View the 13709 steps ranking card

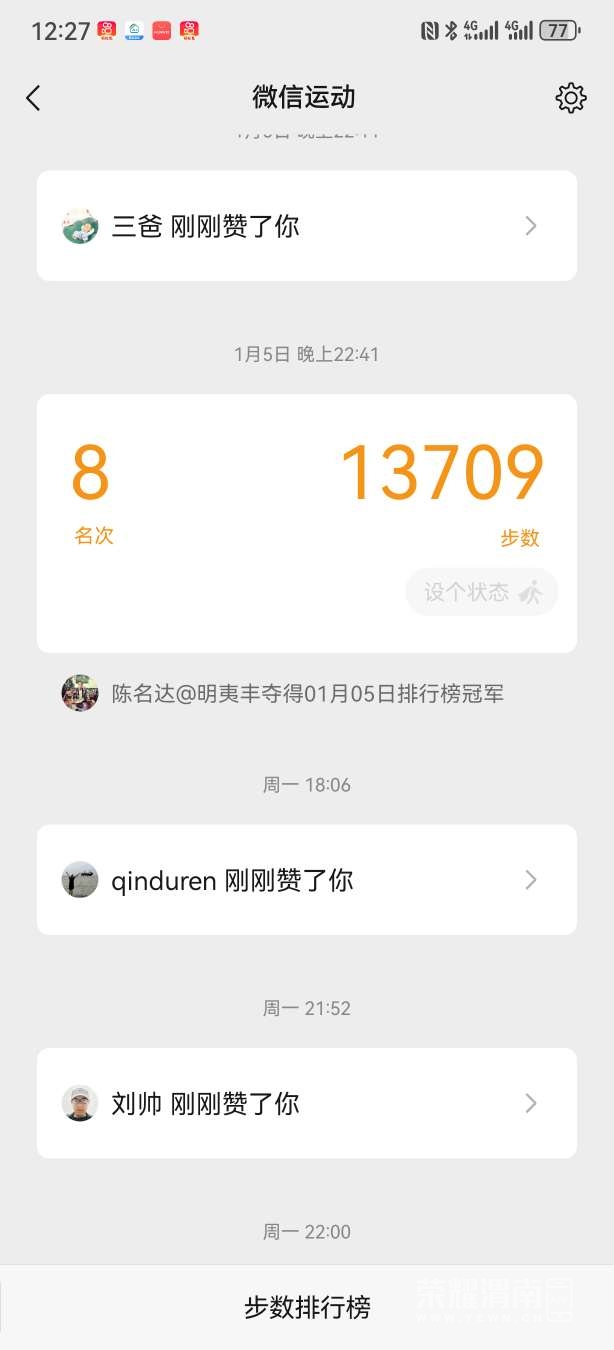click(x=306, y=490)
